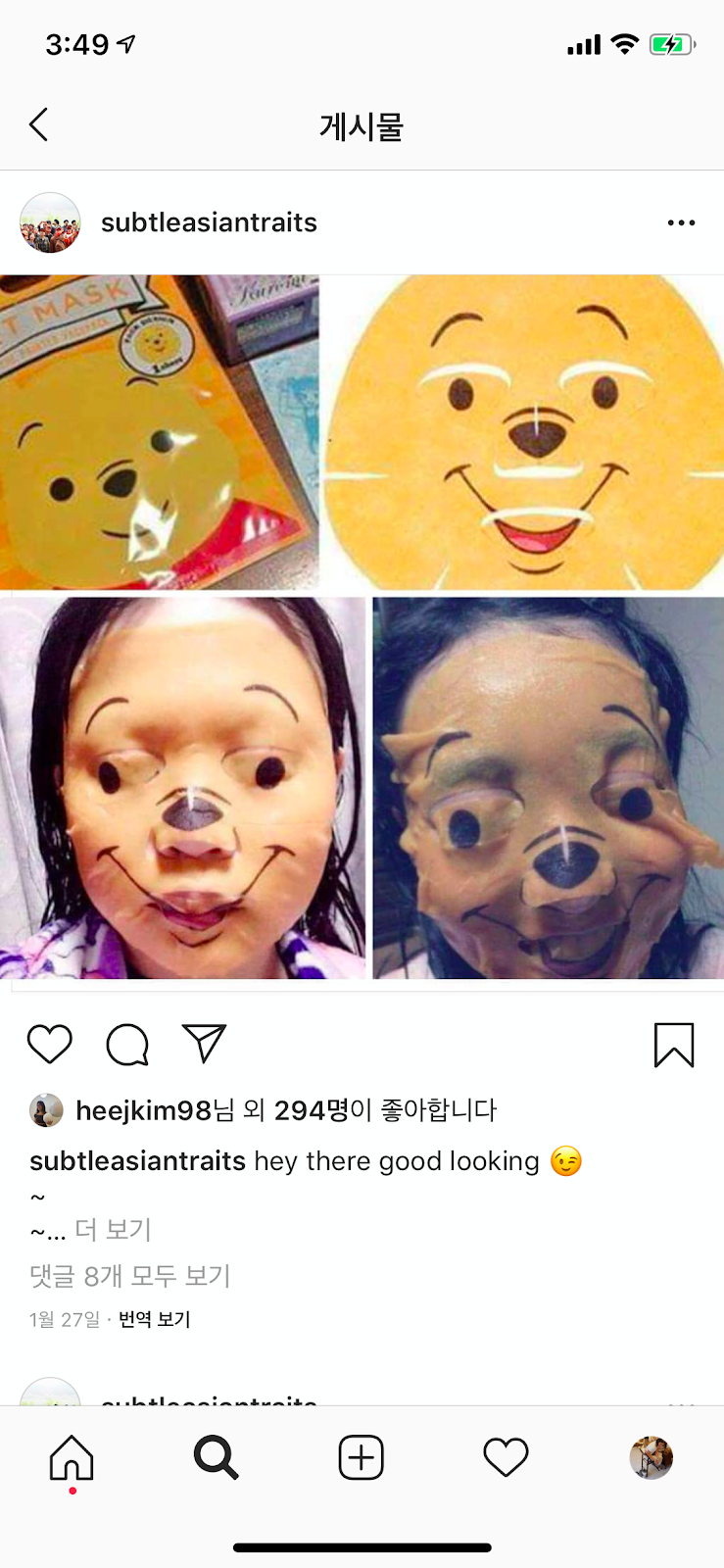Go to my profile tab
724x1568 pixels.
point(651,1457)
